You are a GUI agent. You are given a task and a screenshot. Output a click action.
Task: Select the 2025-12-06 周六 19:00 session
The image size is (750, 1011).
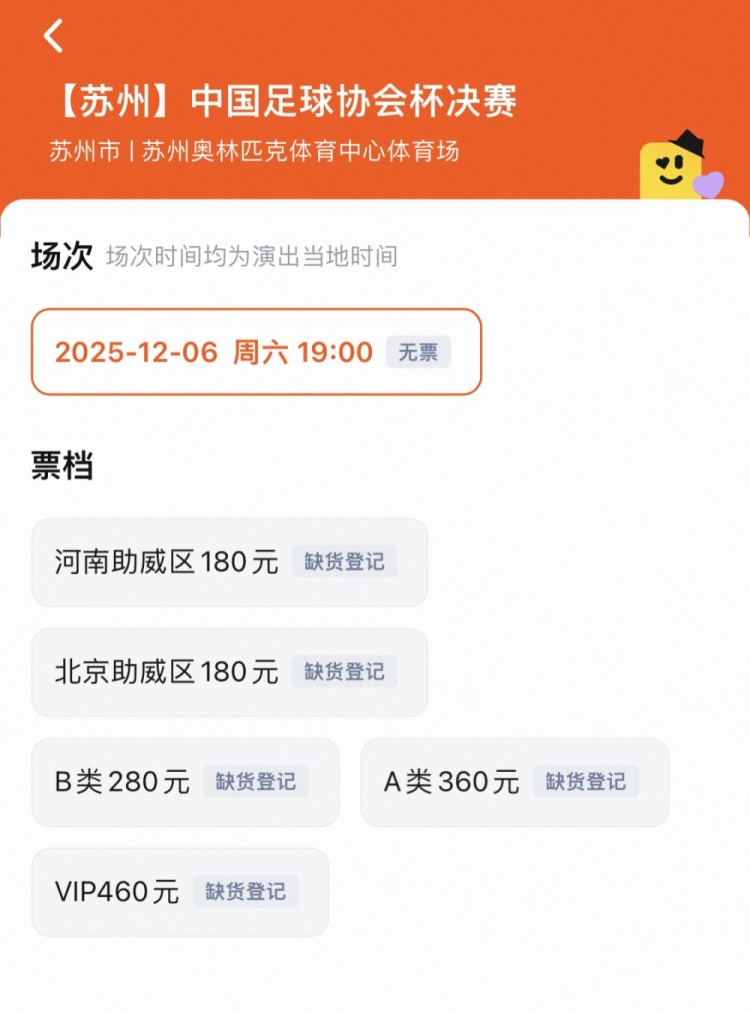pyautogui.click(x=256, y=352)
